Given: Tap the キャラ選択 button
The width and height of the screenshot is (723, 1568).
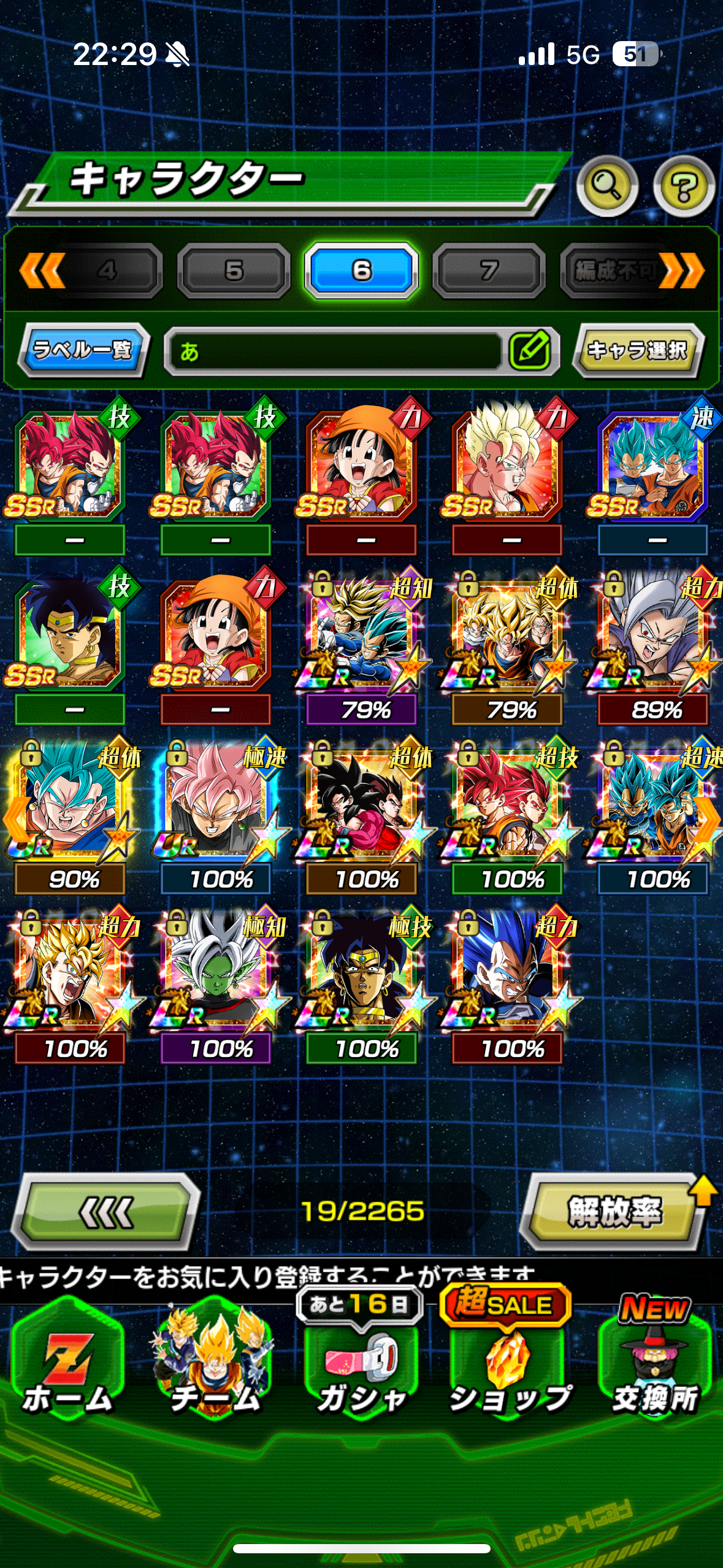Looking at the screenshot, I should pyautogui.click(x=638, y=350).
